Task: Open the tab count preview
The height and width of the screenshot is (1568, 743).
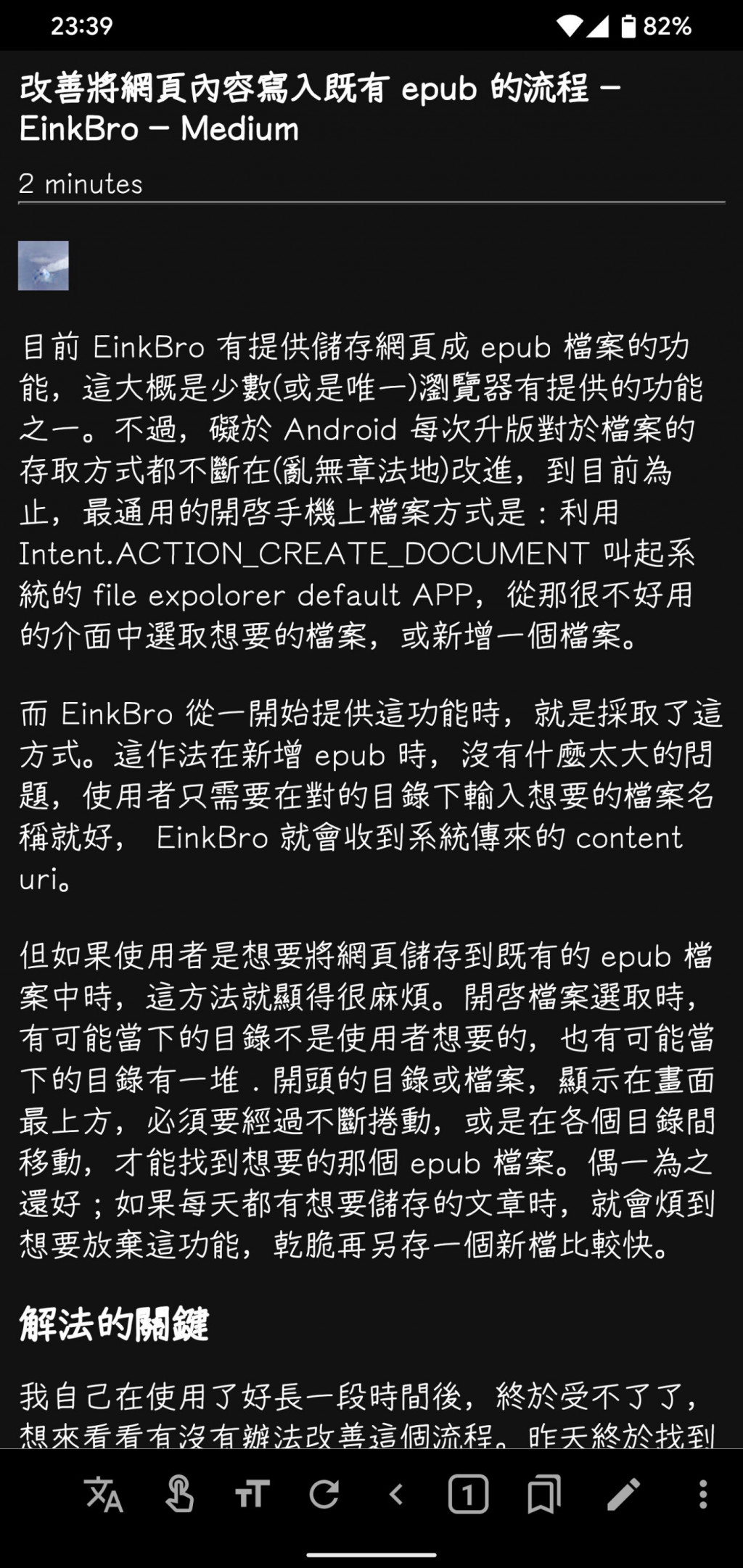Action: 468,1494
